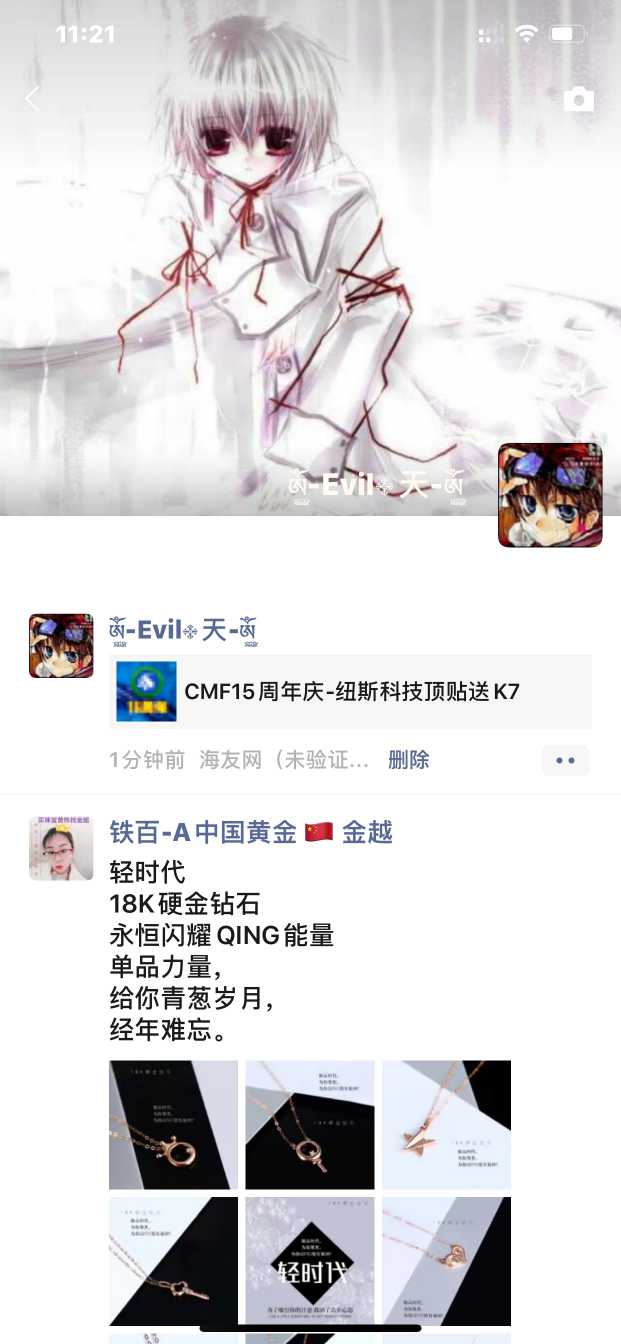Go back using the top-left arrow
The height and width of the screenshot is (1344, 621).
(x=33, y=98)
